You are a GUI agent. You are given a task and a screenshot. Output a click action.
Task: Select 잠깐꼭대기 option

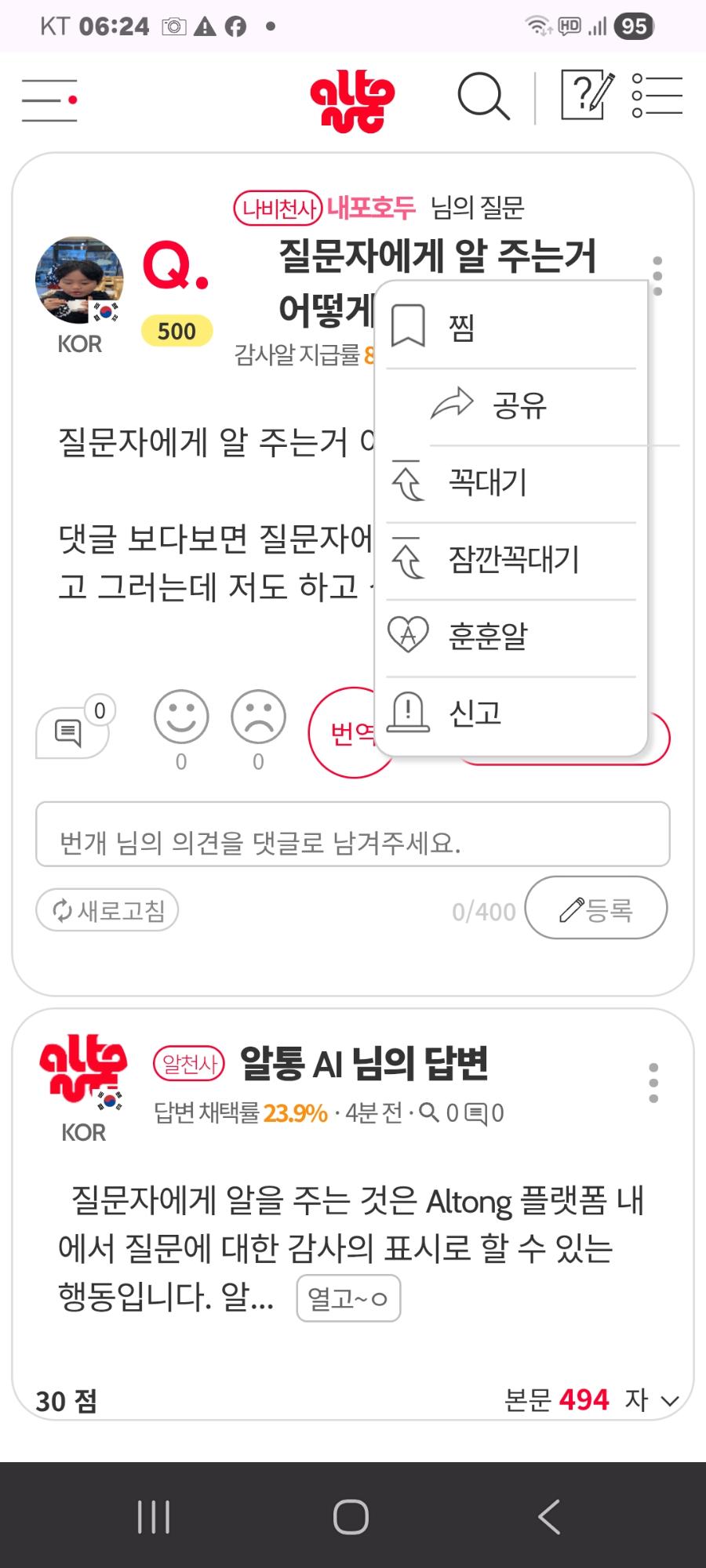pos(511,560)
